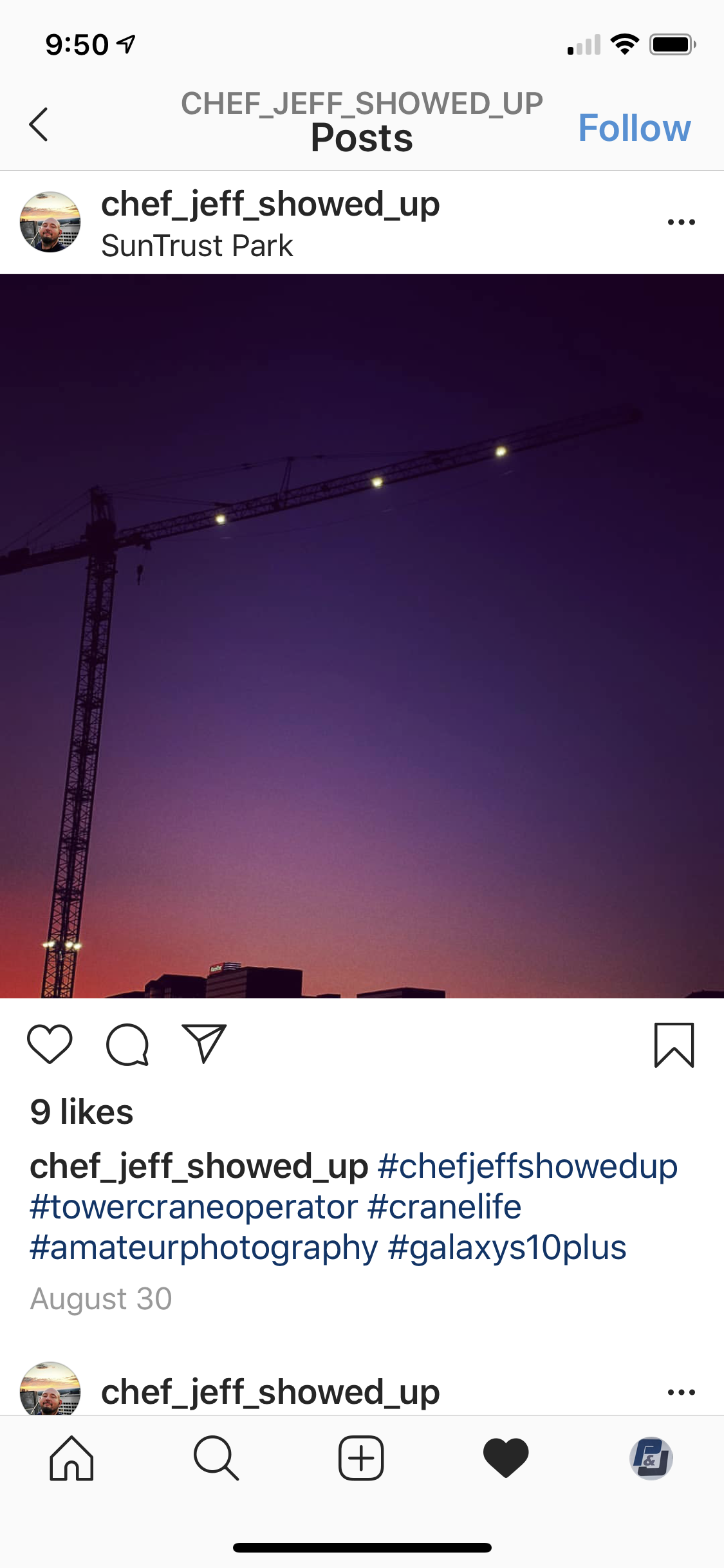Follow chef_jeff_showed_up
This screenshot has width=724, height=1568.
click(x=634, y=127)
